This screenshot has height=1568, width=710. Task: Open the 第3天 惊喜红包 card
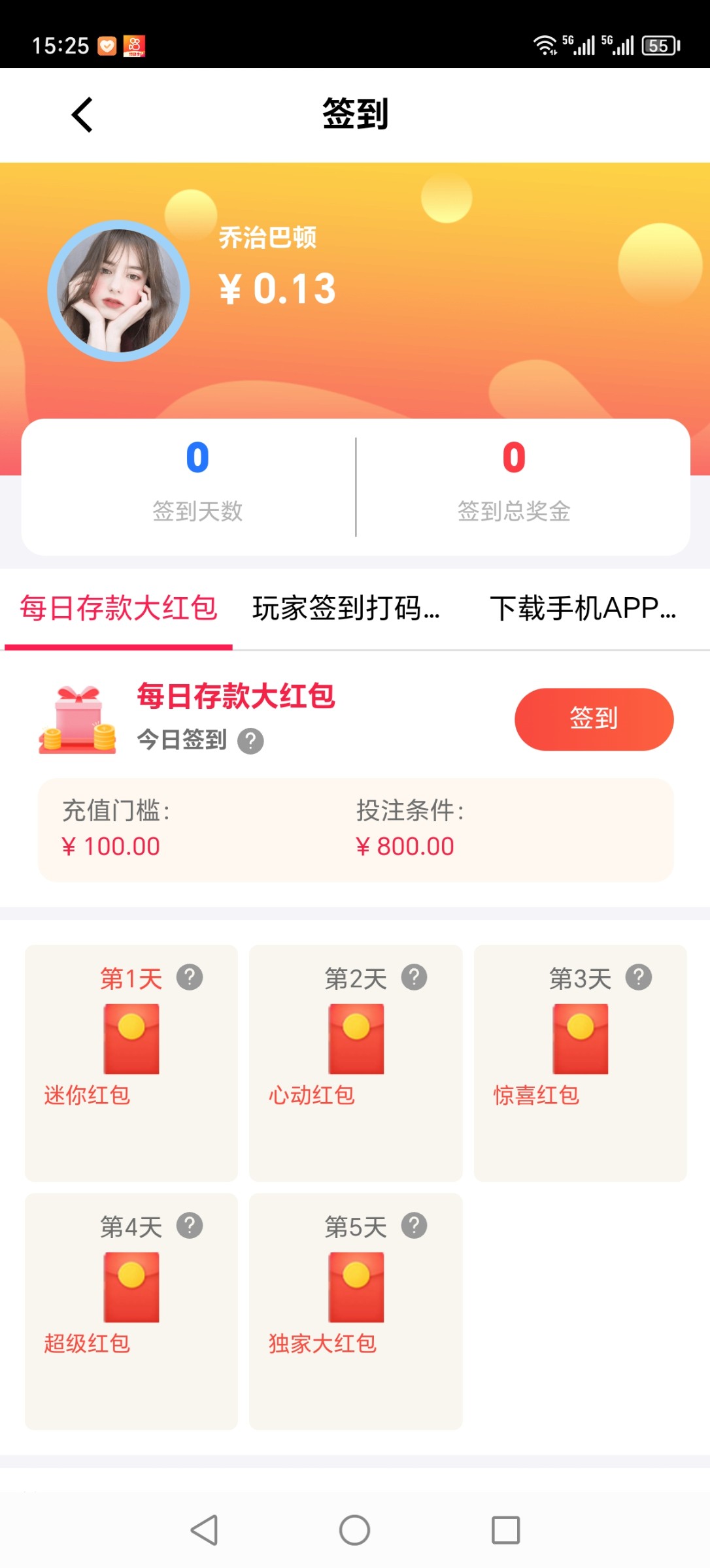(x=580, y=1062)
